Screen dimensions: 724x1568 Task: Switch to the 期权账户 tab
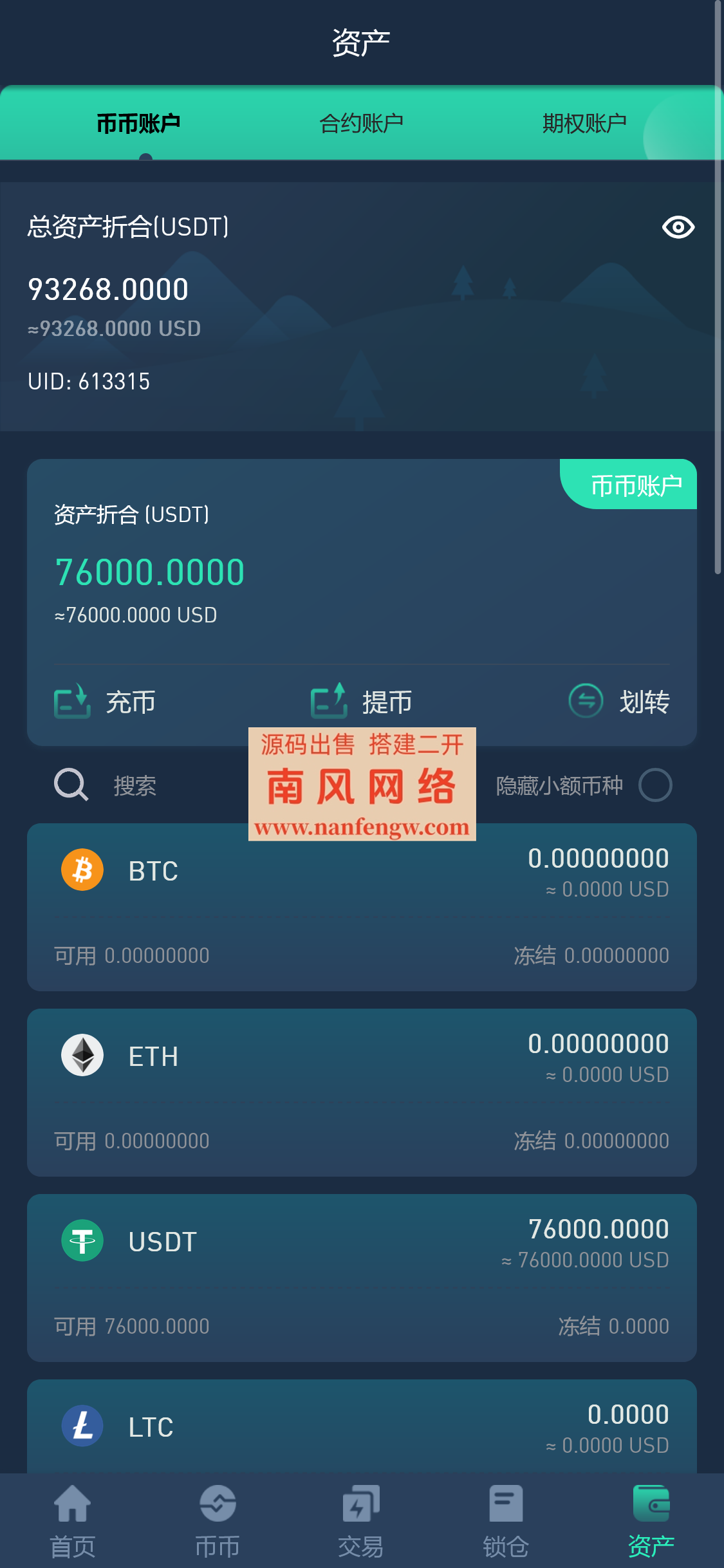tap(584, 122)
